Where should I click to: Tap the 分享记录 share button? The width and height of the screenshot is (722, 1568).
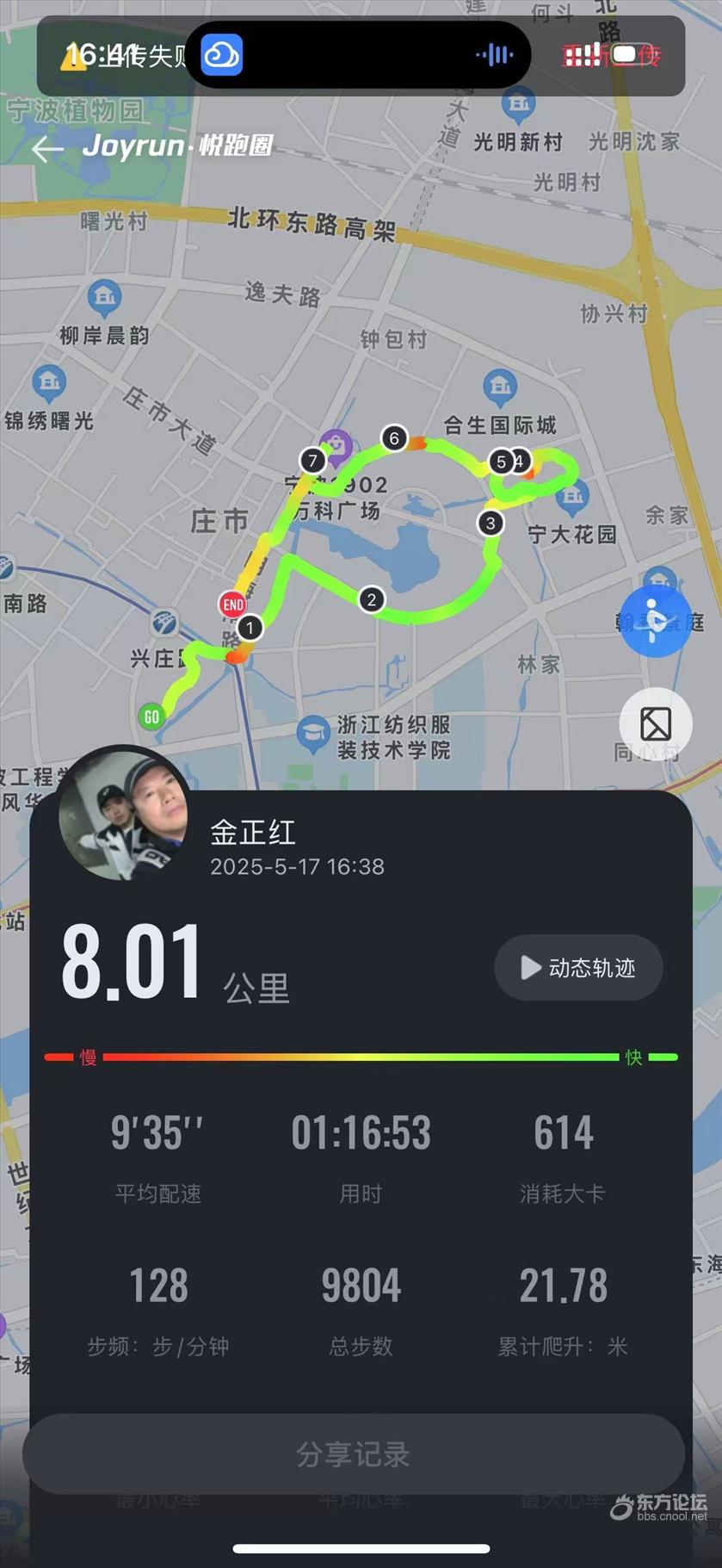pyautogui.click(x=354, y=1453)
